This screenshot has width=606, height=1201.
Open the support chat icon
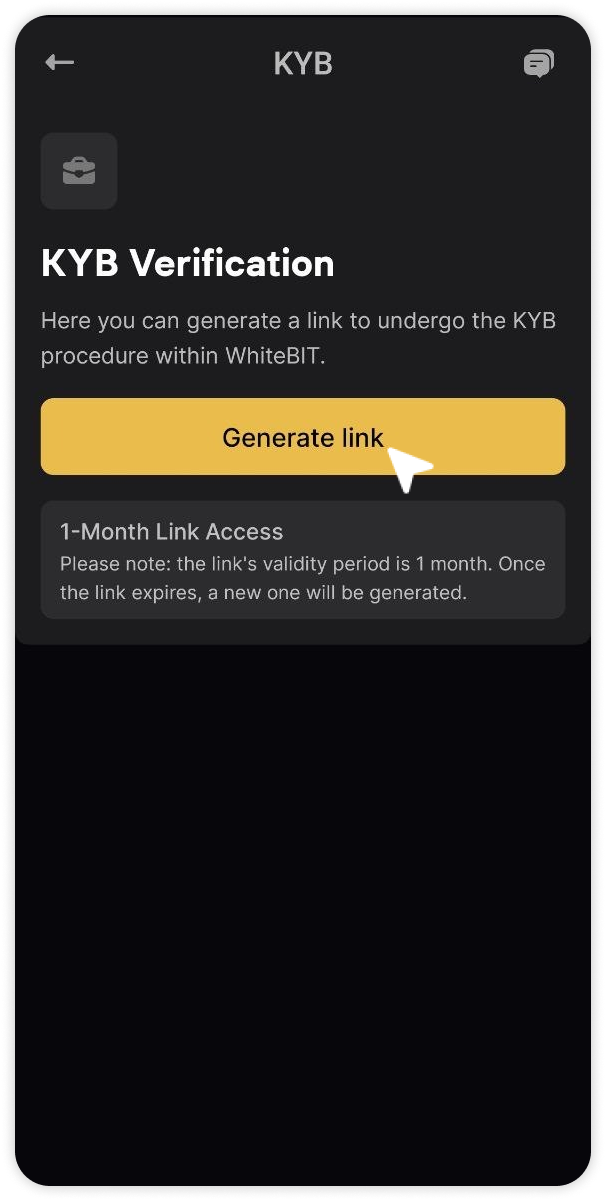click(538, 64)
